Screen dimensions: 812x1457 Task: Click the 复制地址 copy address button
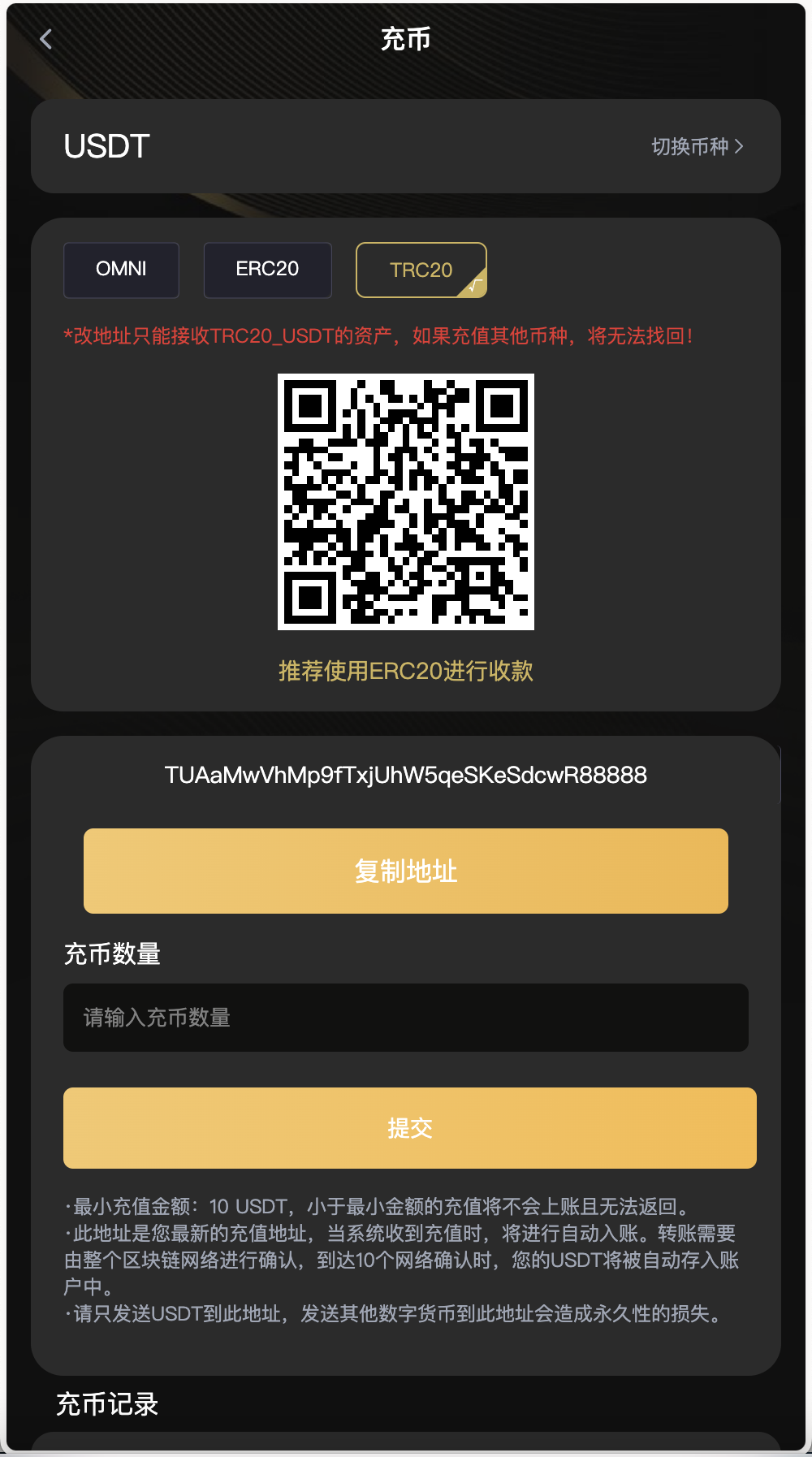click(x=406, y=871)
